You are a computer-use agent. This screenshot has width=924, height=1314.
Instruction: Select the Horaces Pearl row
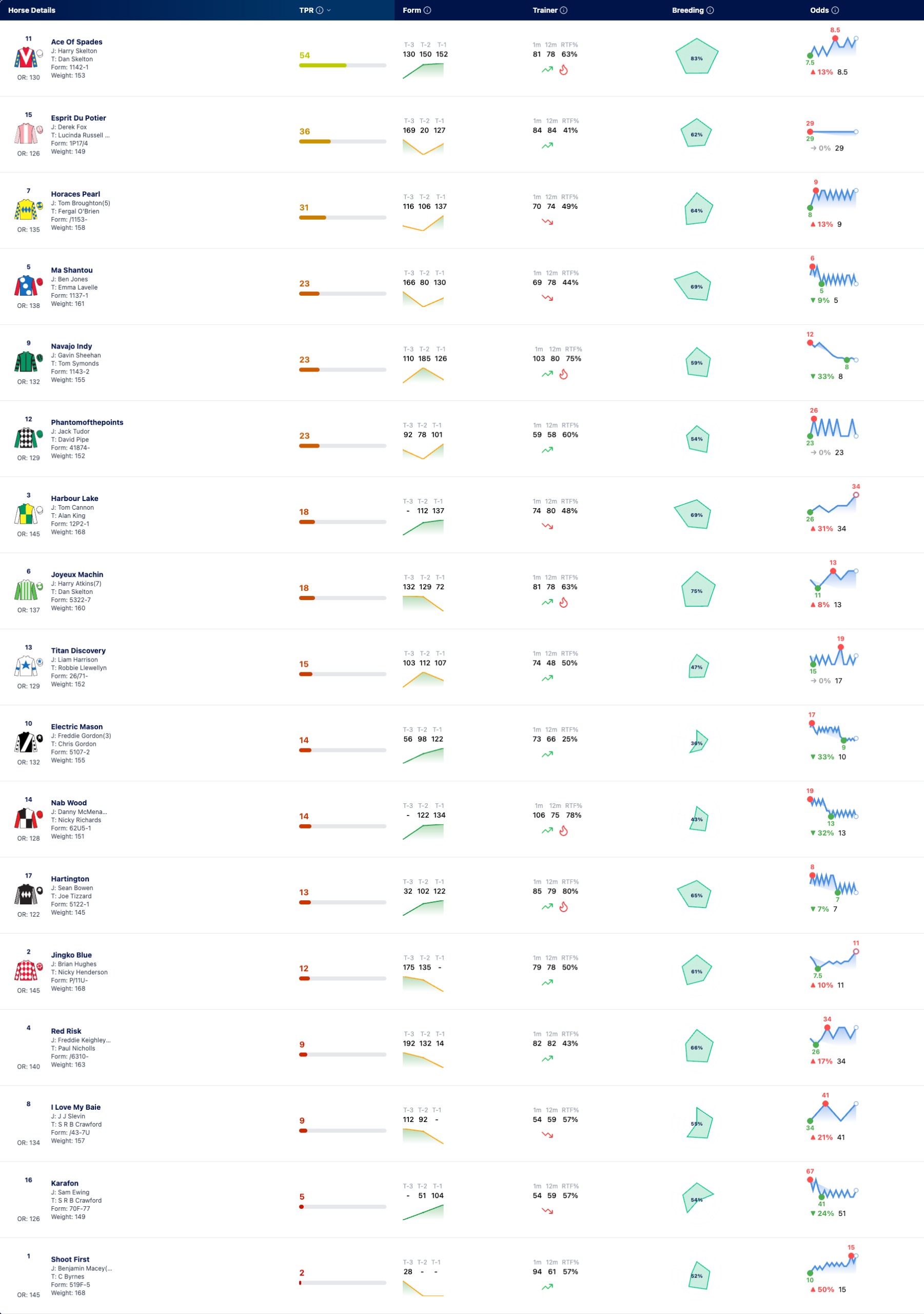[462, 210]
